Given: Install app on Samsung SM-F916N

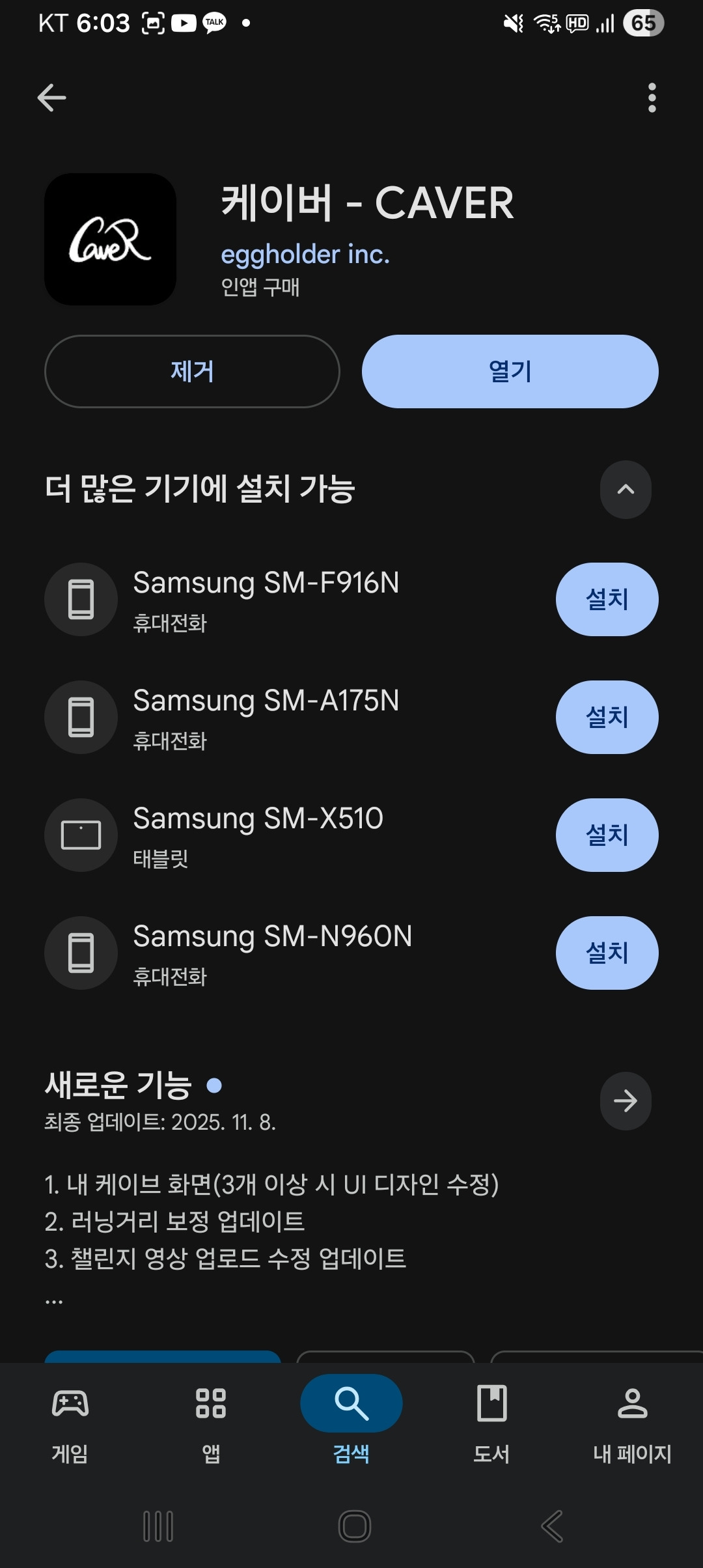Looking at the screenshot, I should (606, 599).
